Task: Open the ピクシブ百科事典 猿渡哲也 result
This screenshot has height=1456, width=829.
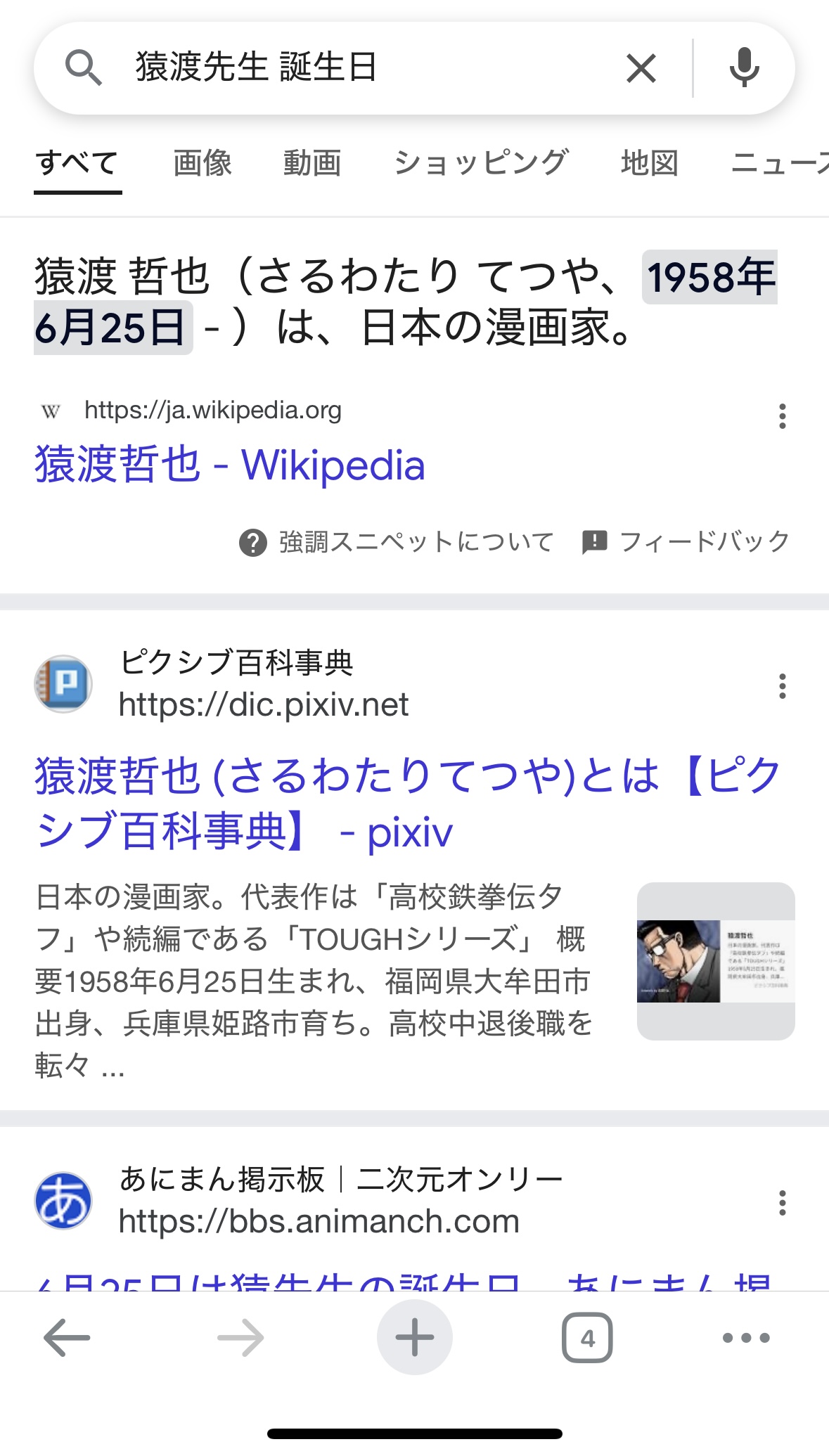Action: click(x=408, y=804)
